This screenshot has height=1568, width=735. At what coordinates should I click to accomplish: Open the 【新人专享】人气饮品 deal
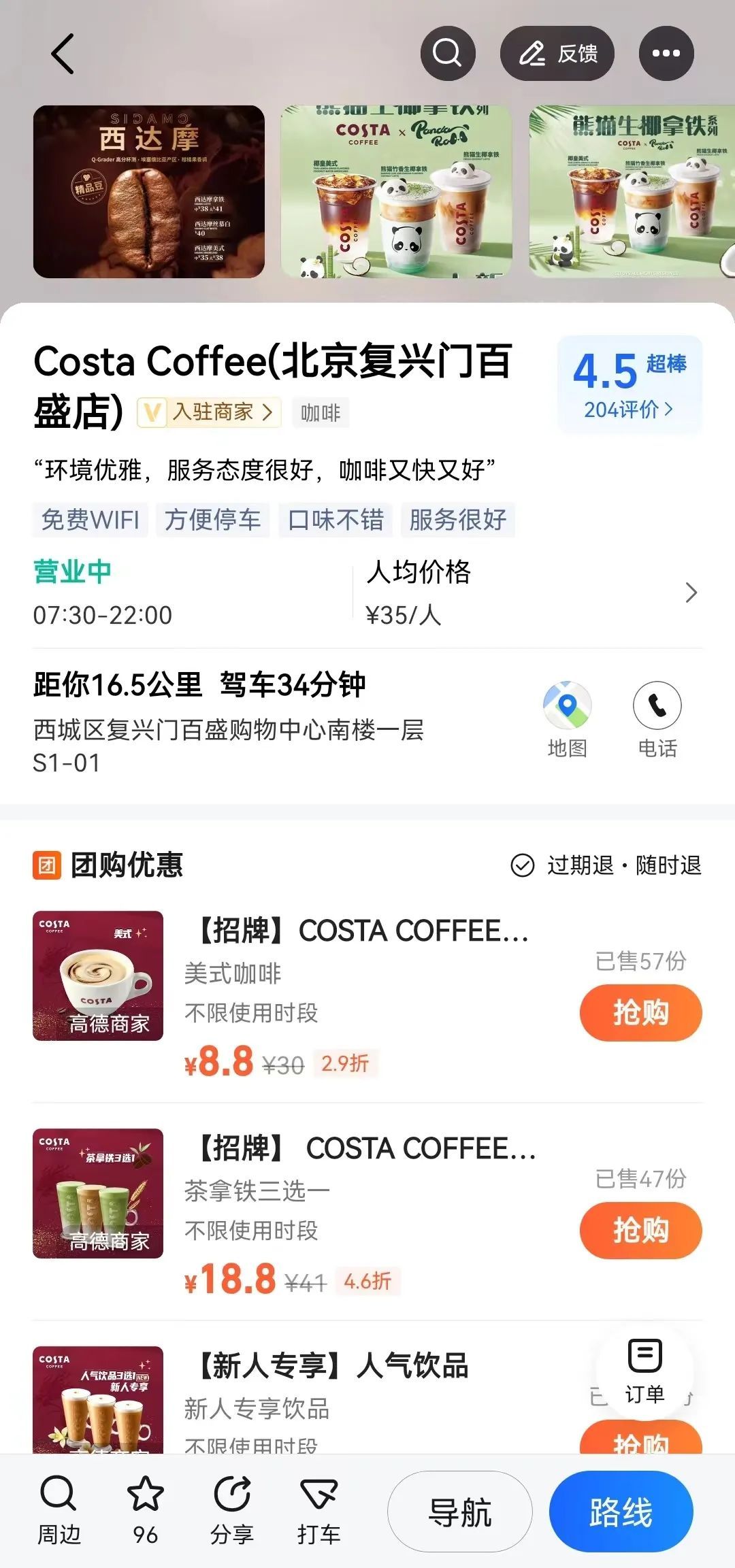[333, 1366]
